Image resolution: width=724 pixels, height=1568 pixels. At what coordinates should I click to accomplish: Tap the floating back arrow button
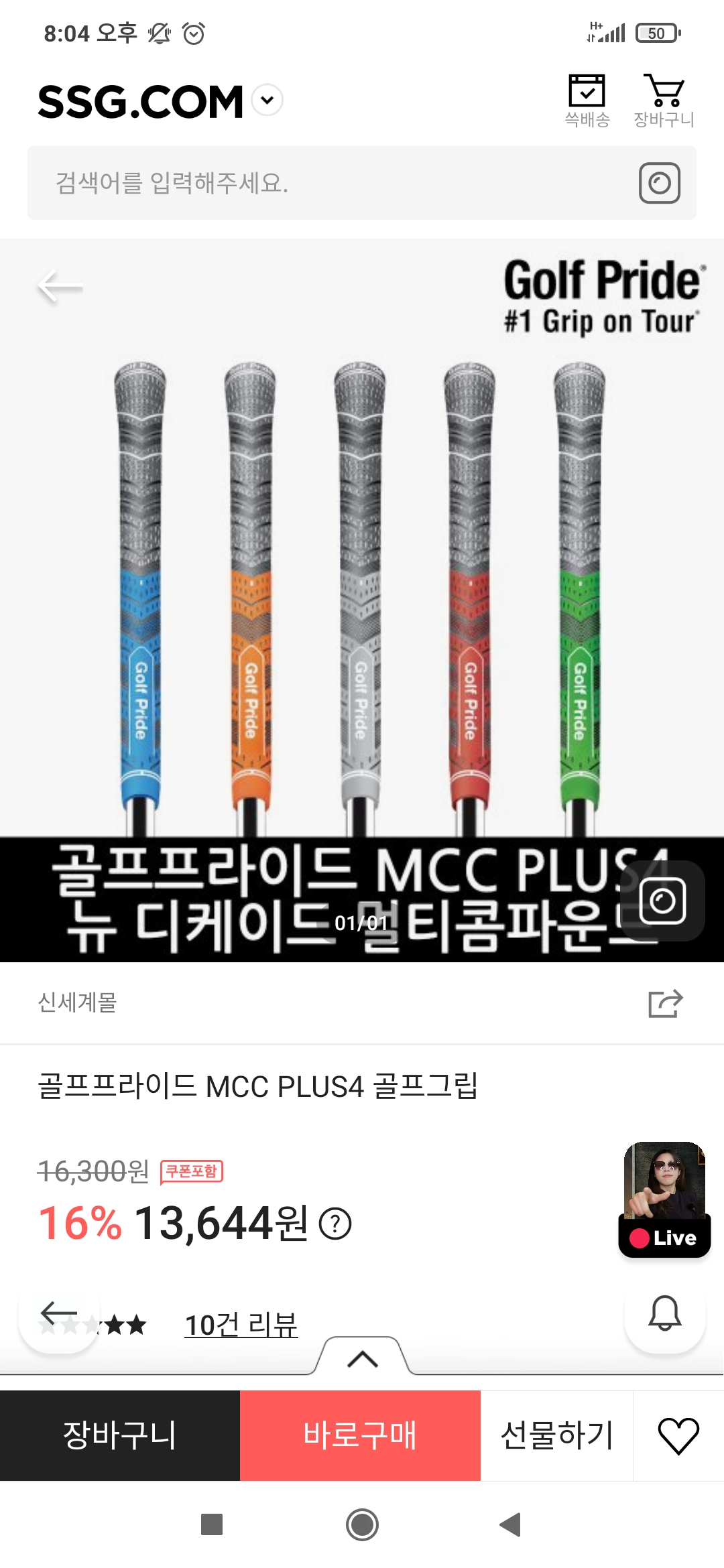point(59,1313)
